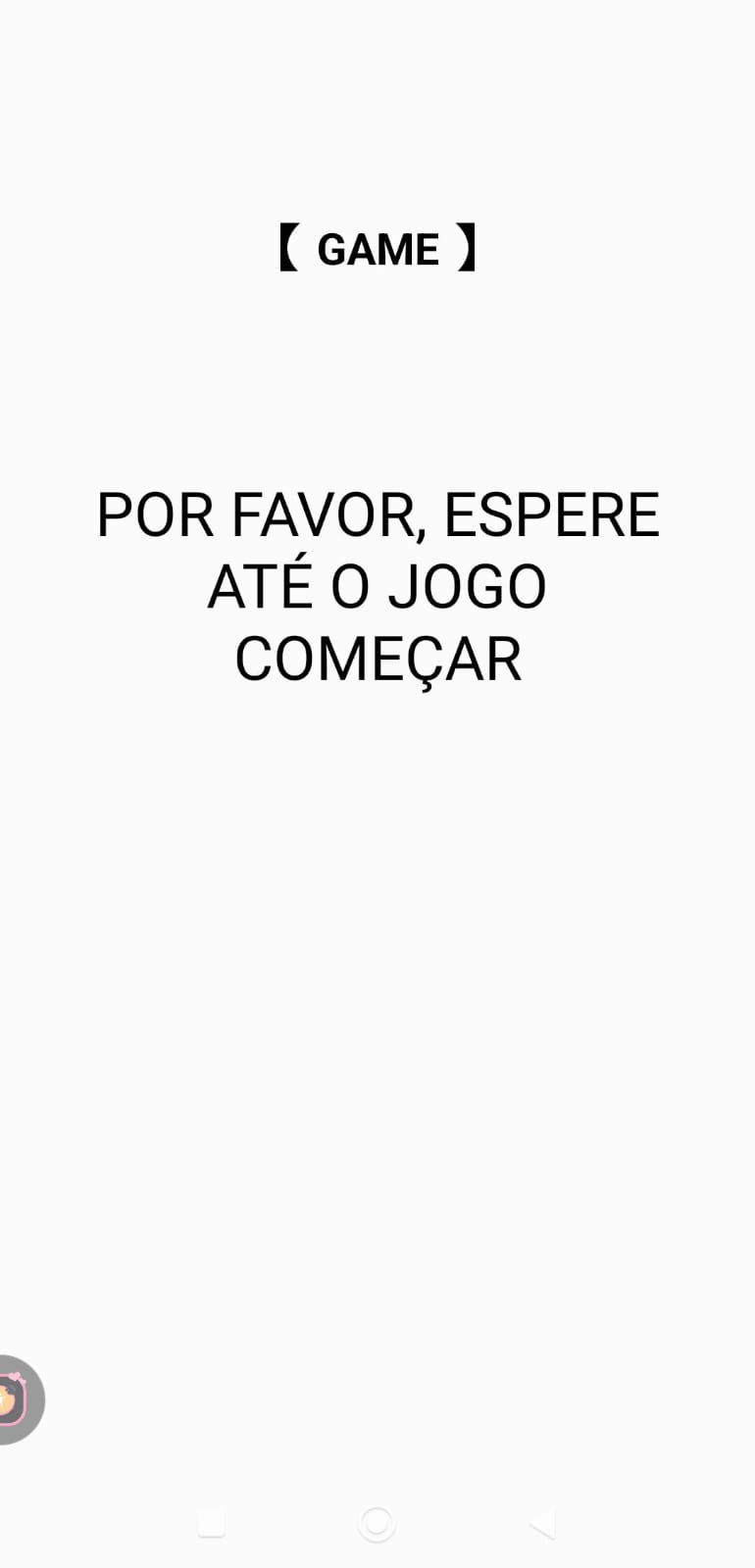The height and width of the screenshot is (1568, 755).
Task: Open the floating camera bubble
Action: (x=14, y=1398)
